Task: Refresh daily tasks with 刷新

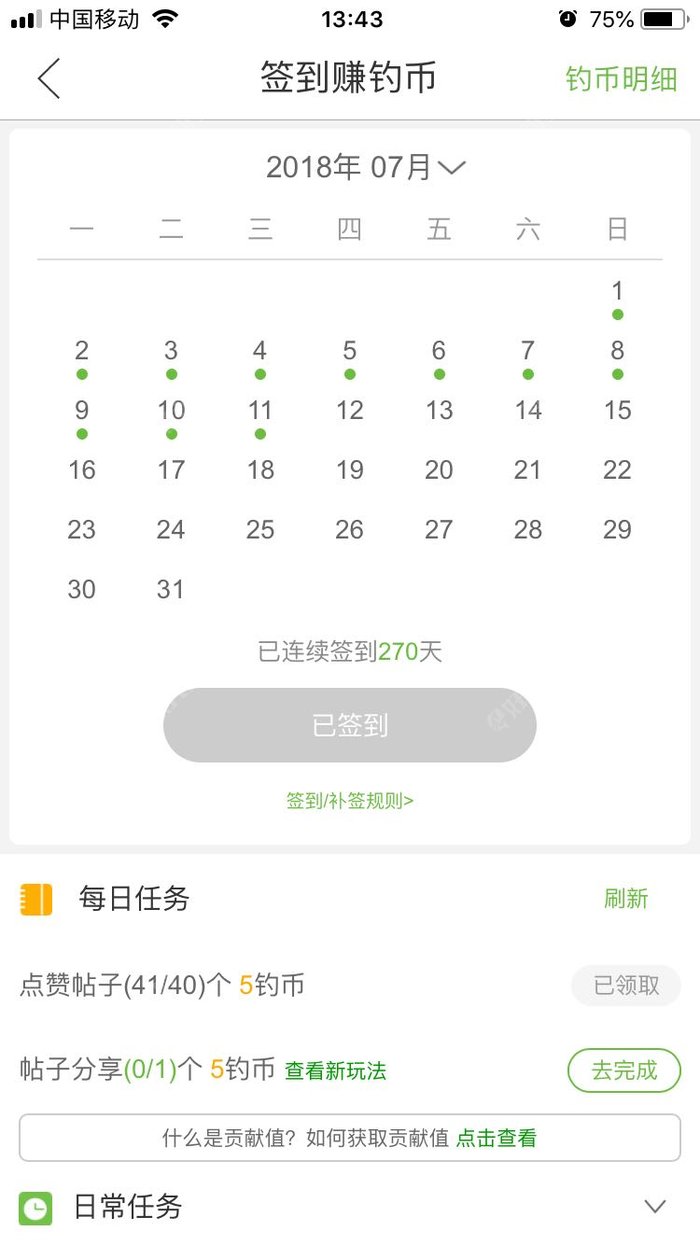Action: 626,898
